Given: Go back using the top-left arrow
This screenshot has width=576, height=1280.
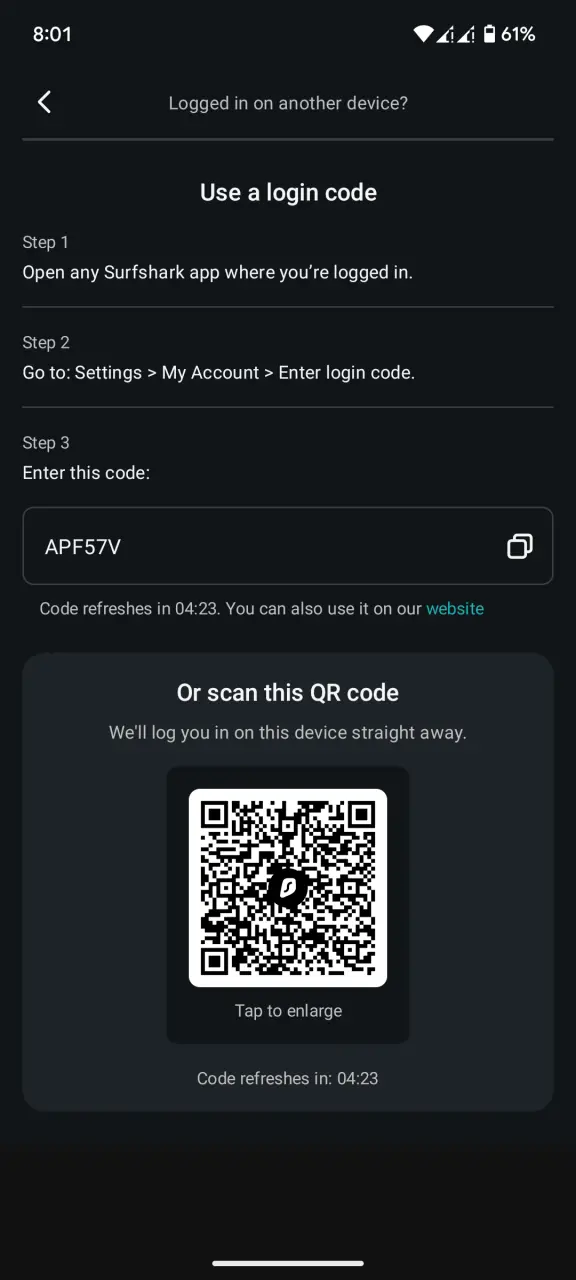Looking at the screenshot, I should [44, 102].
